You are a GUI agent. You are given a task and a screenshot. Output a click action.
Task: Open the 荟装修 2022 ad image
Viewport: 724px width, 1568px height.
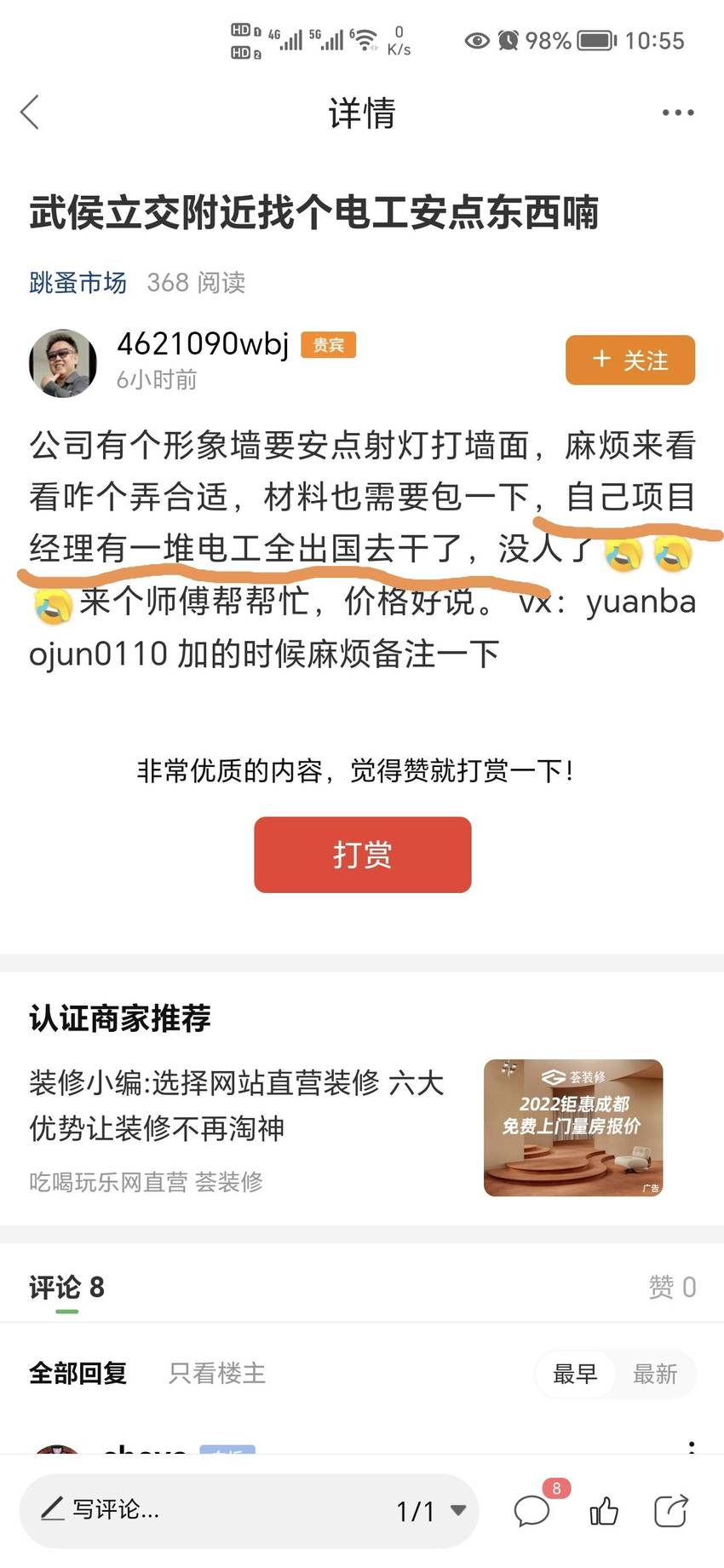[x=573, y=1127]
